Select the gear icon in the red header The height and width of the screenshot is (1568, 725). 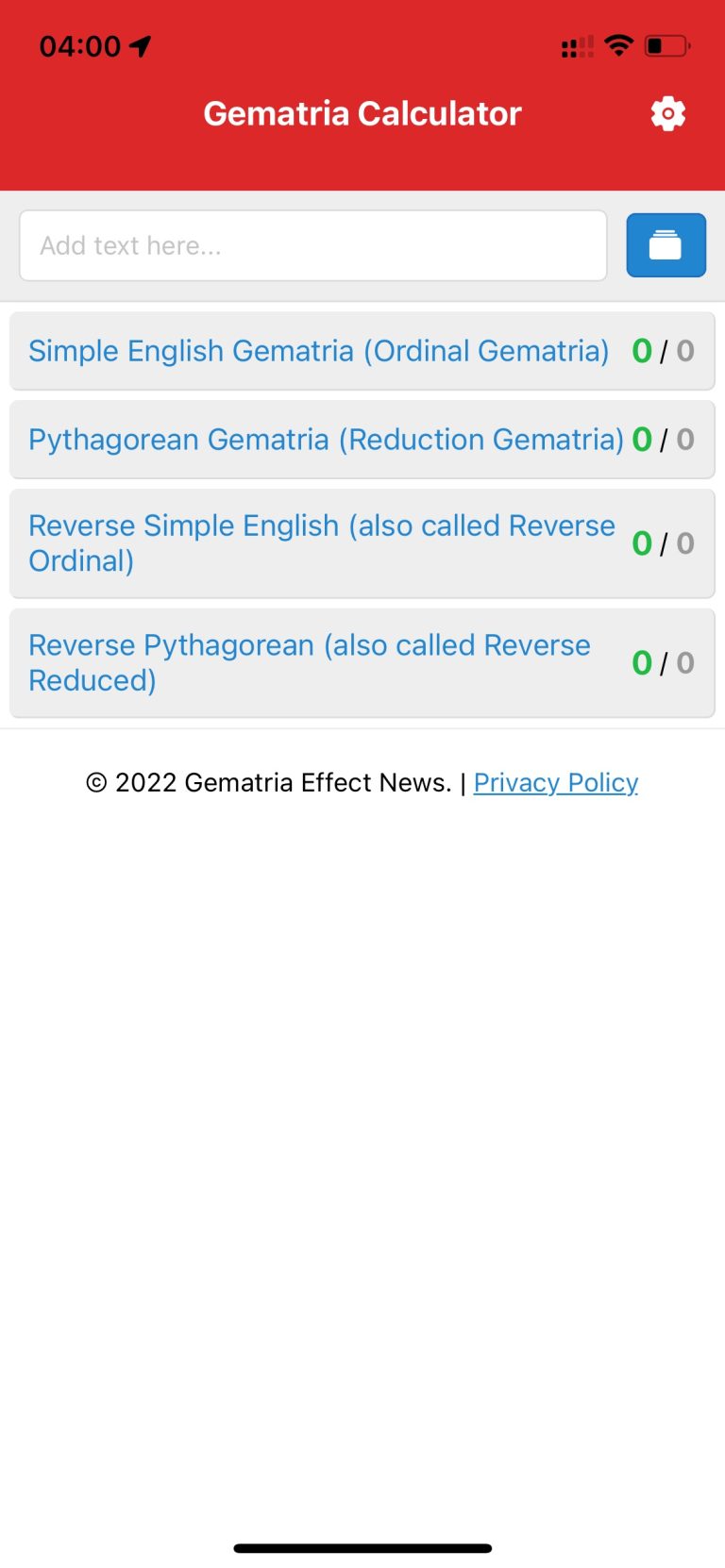coord(668,112)
